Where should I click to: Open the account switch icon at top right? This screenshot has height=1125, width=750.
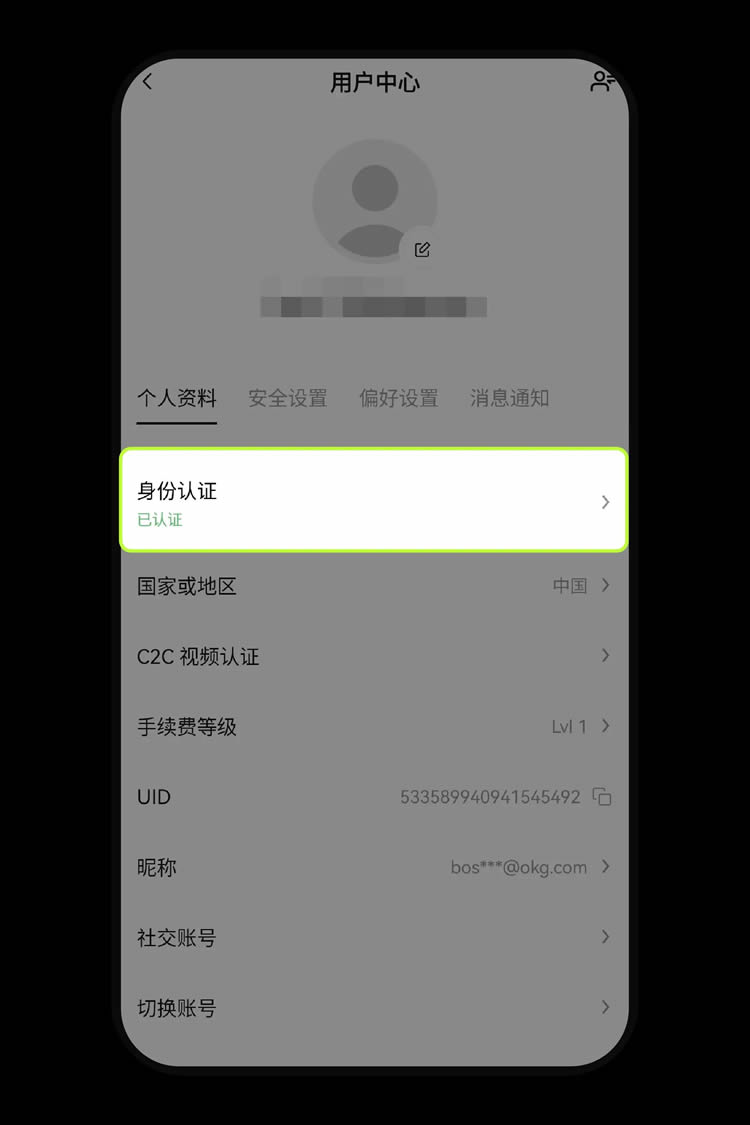(x=601, y=82)
